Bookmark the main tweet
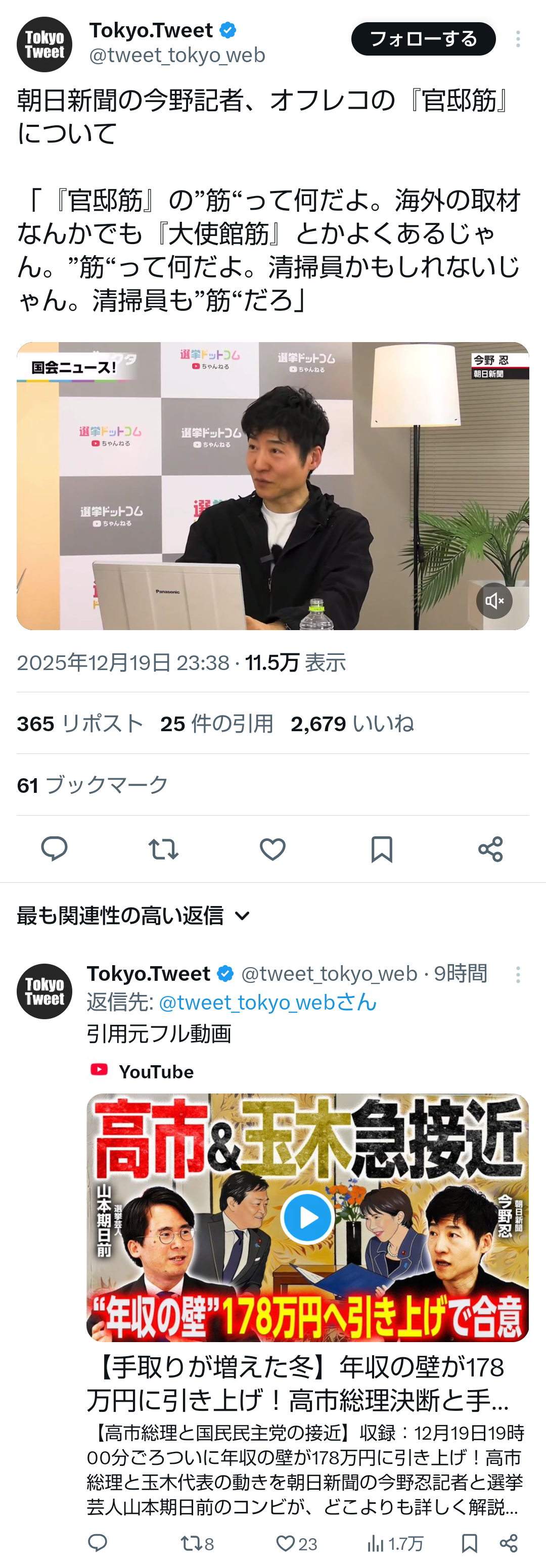 (382, 848)
